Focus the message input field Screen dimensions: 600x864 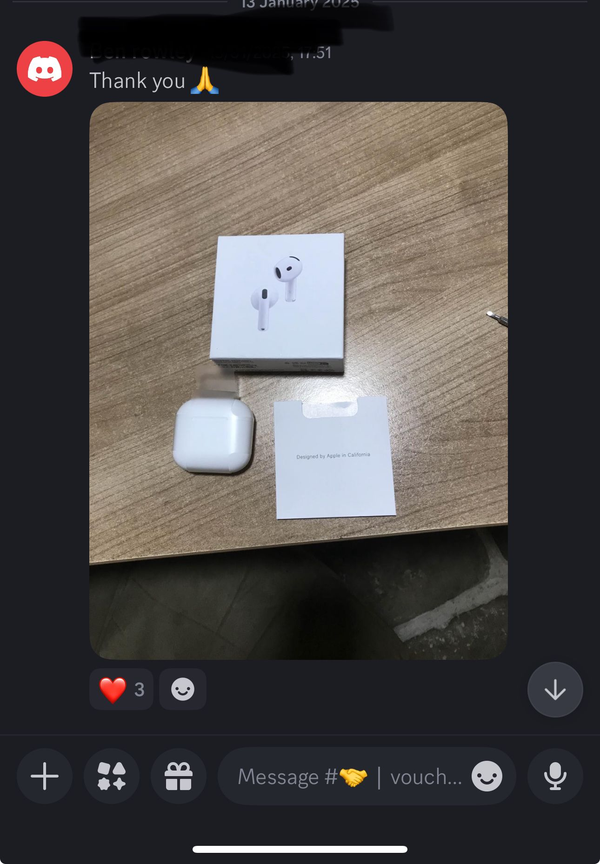tap(345, 777)
